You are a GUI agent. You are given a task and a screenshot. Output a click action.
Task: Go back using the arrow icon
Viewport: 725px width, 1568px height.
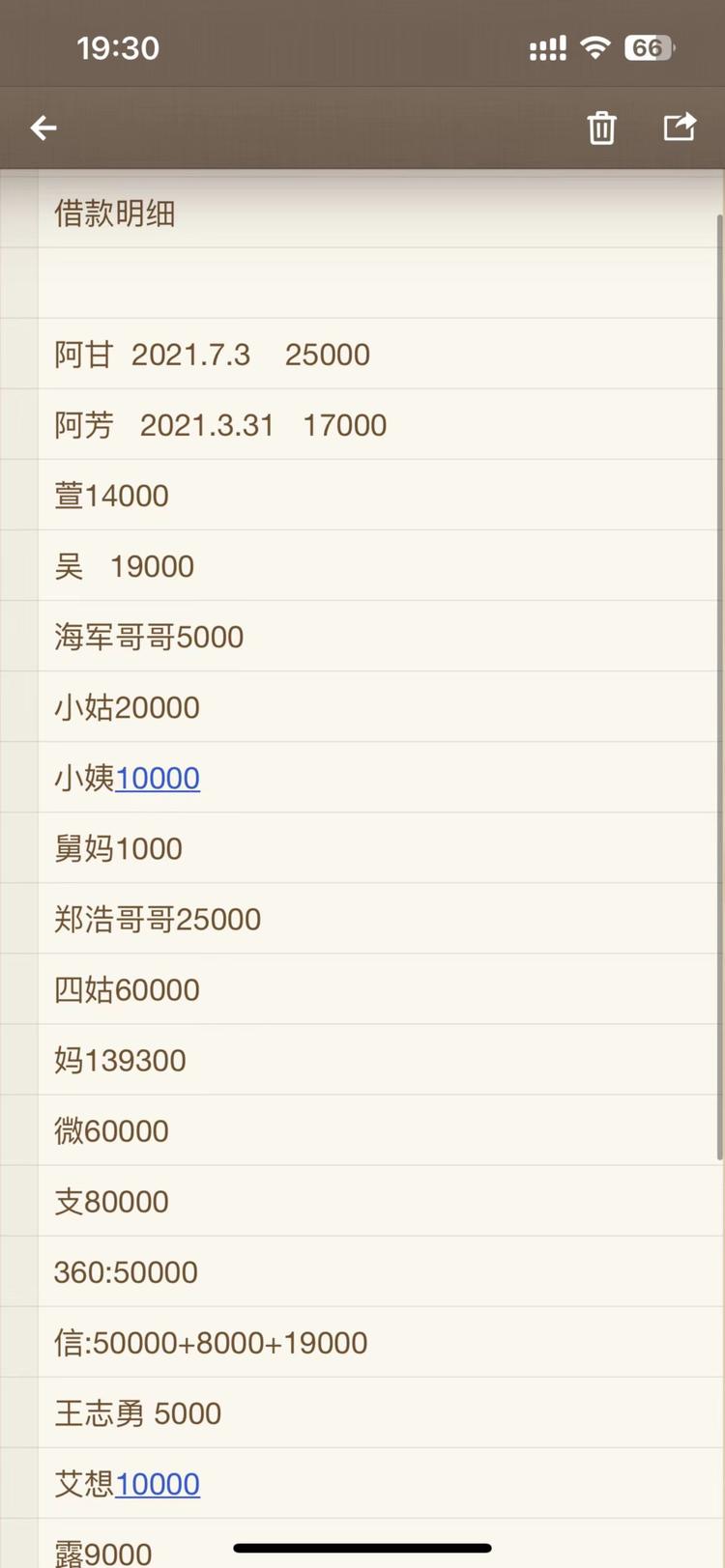point(43,128)
